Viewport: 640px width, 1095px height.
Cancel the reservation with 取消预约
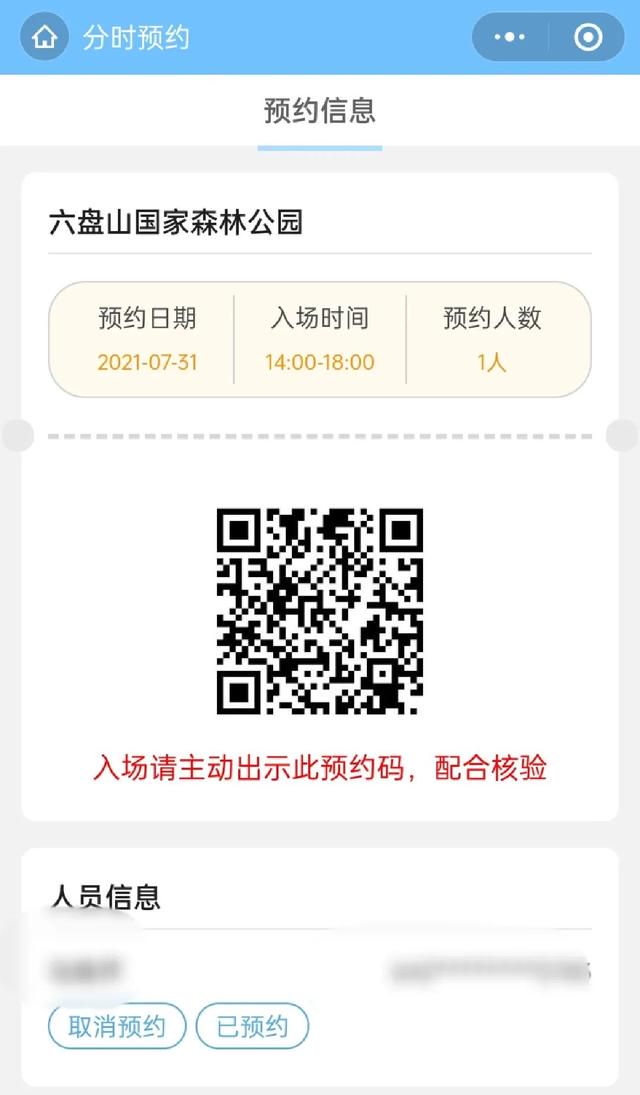[117, 1026]
